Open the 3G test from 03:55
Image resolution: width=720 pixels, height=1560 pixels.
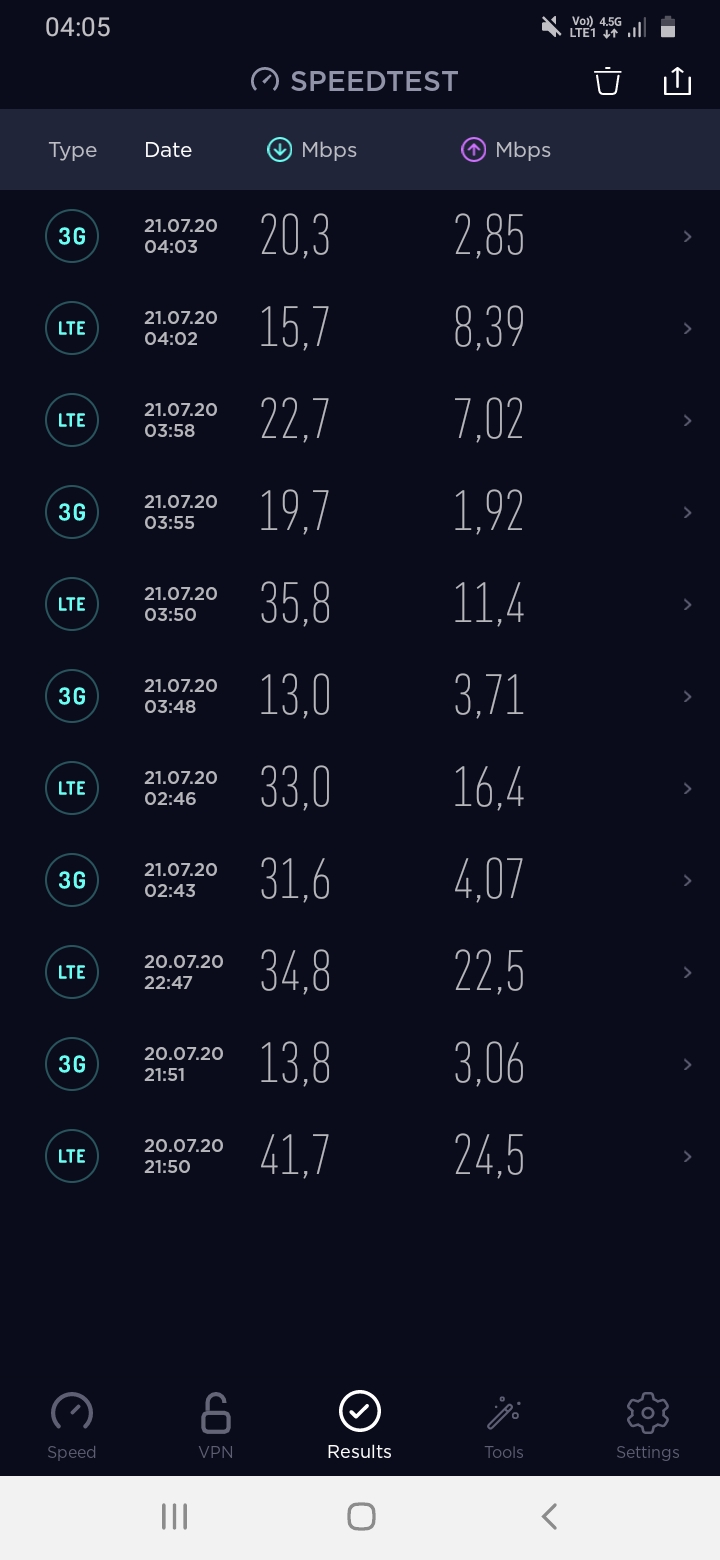pyautogui.click(x=360, y=512)
